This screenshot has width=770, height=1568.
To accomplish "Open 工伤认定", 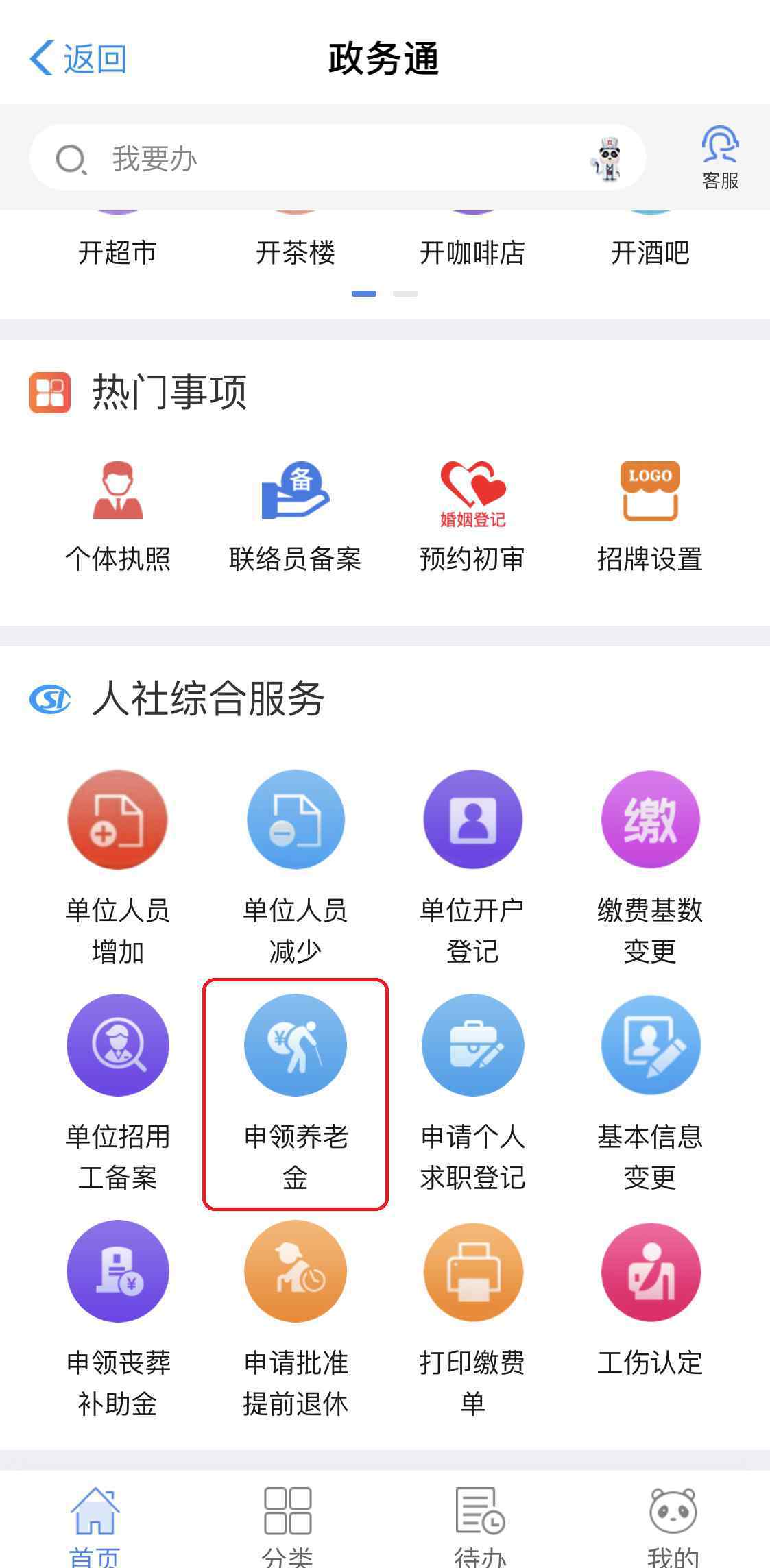I will coord(650,1300).
